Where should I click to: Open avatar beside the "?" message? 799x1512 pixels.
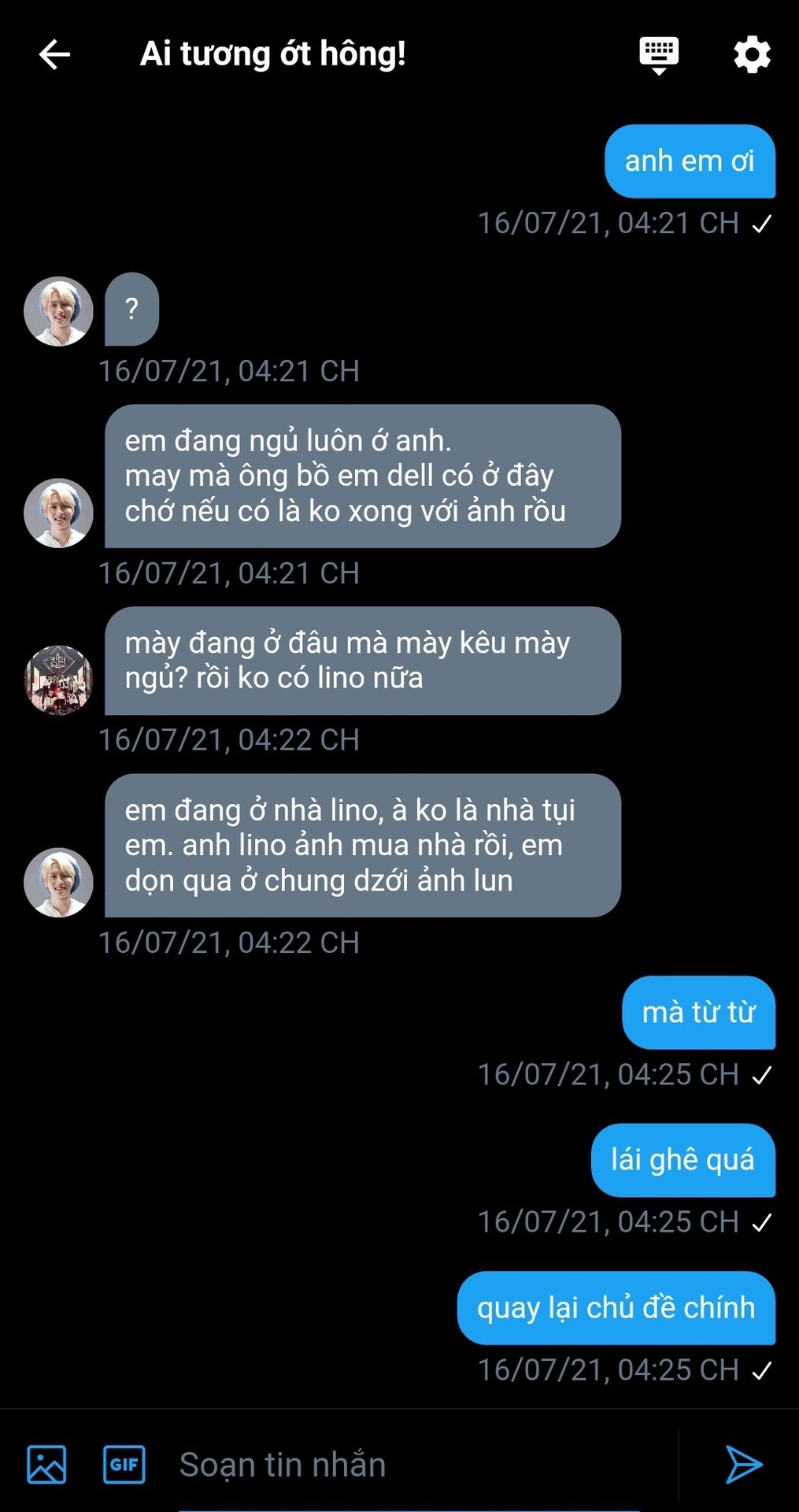[58, 311]
